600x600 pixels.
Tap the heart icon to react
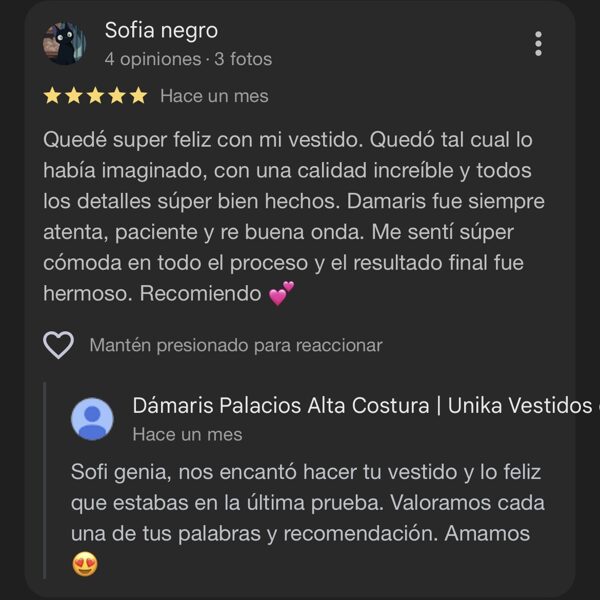tap(59, 345)
